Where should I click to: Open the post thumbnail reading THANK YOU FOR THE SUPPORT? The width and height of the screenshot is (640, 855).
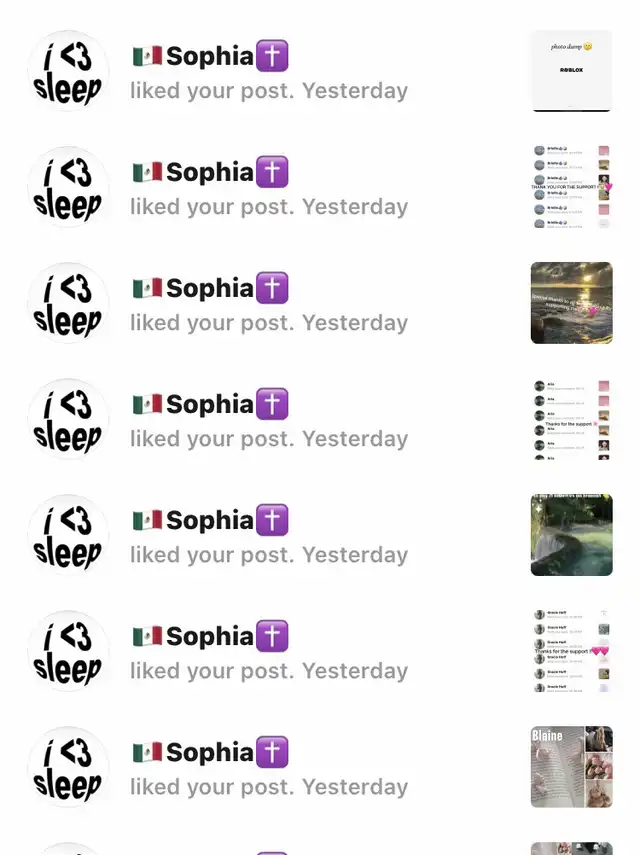click(571, 187)
